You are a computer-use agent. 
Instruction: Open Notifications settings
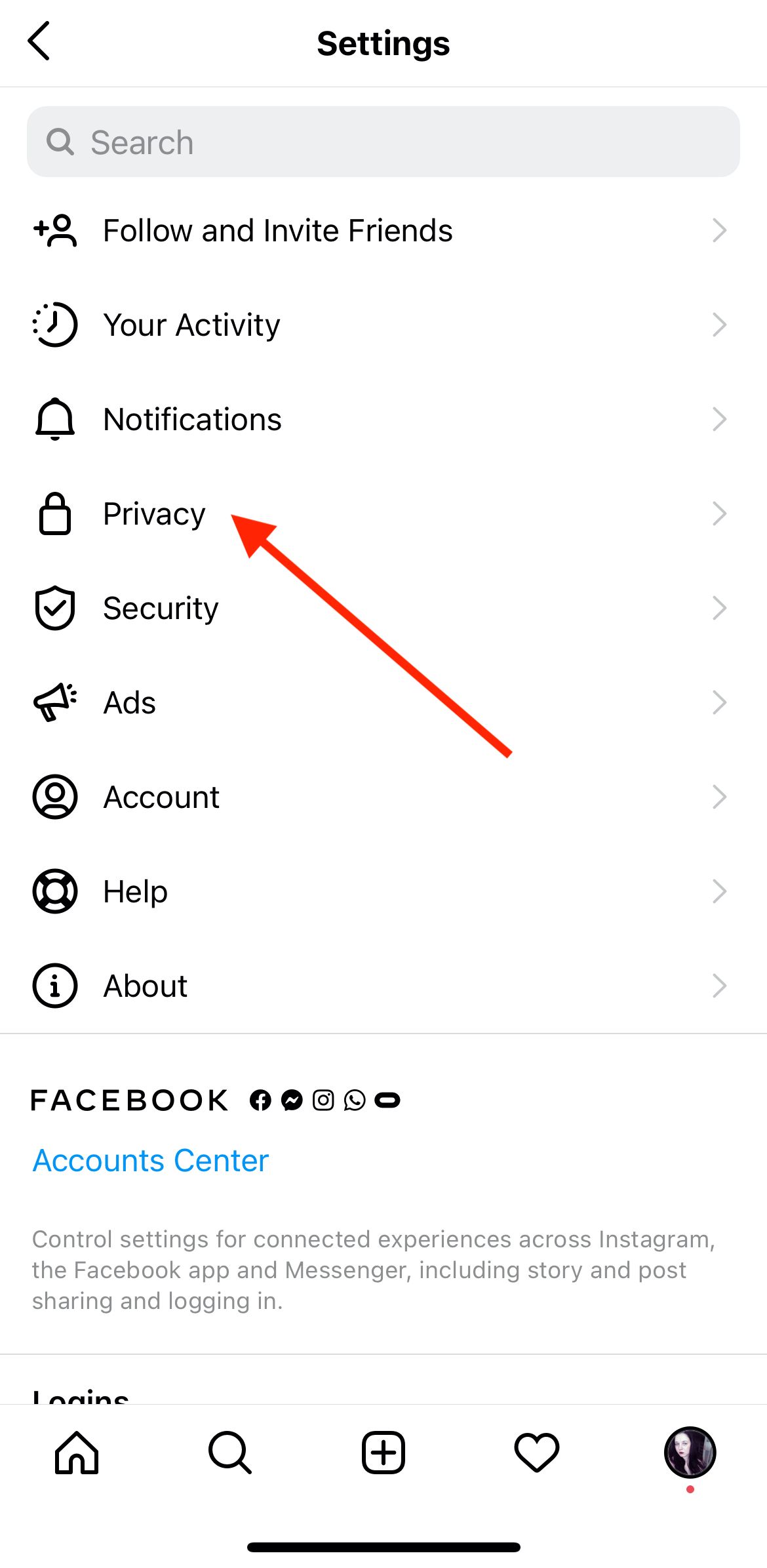(383, 420)
